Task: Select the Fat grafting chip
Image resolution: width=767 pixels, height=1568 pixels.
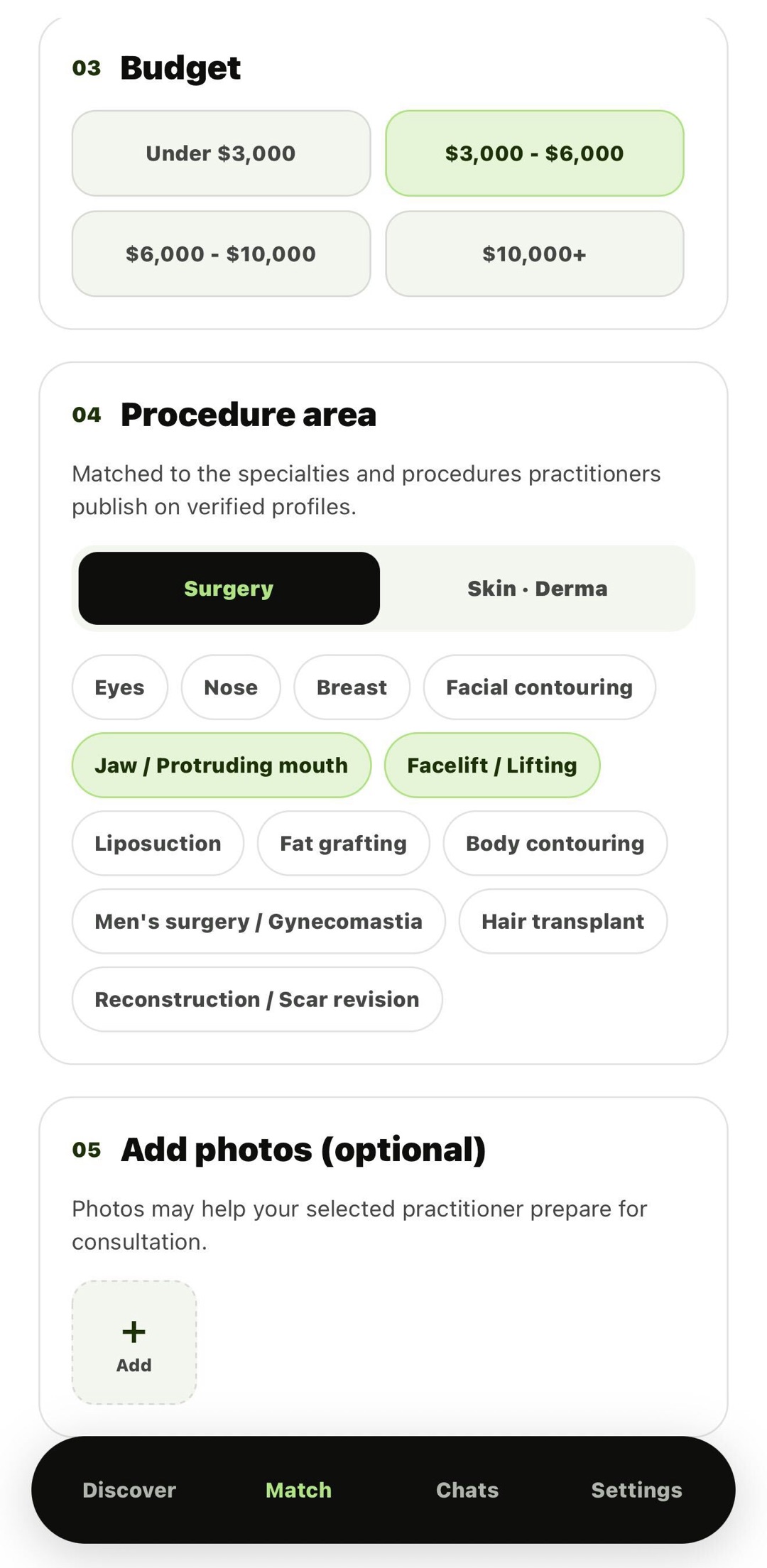Action: (344, 844)
